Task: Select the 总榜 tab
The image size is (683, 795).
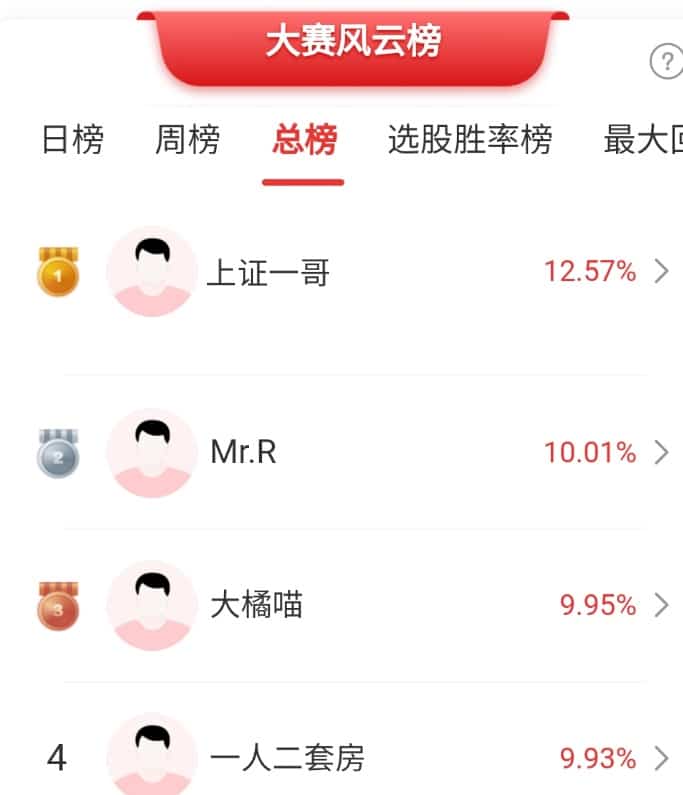Action: point(304,141)
